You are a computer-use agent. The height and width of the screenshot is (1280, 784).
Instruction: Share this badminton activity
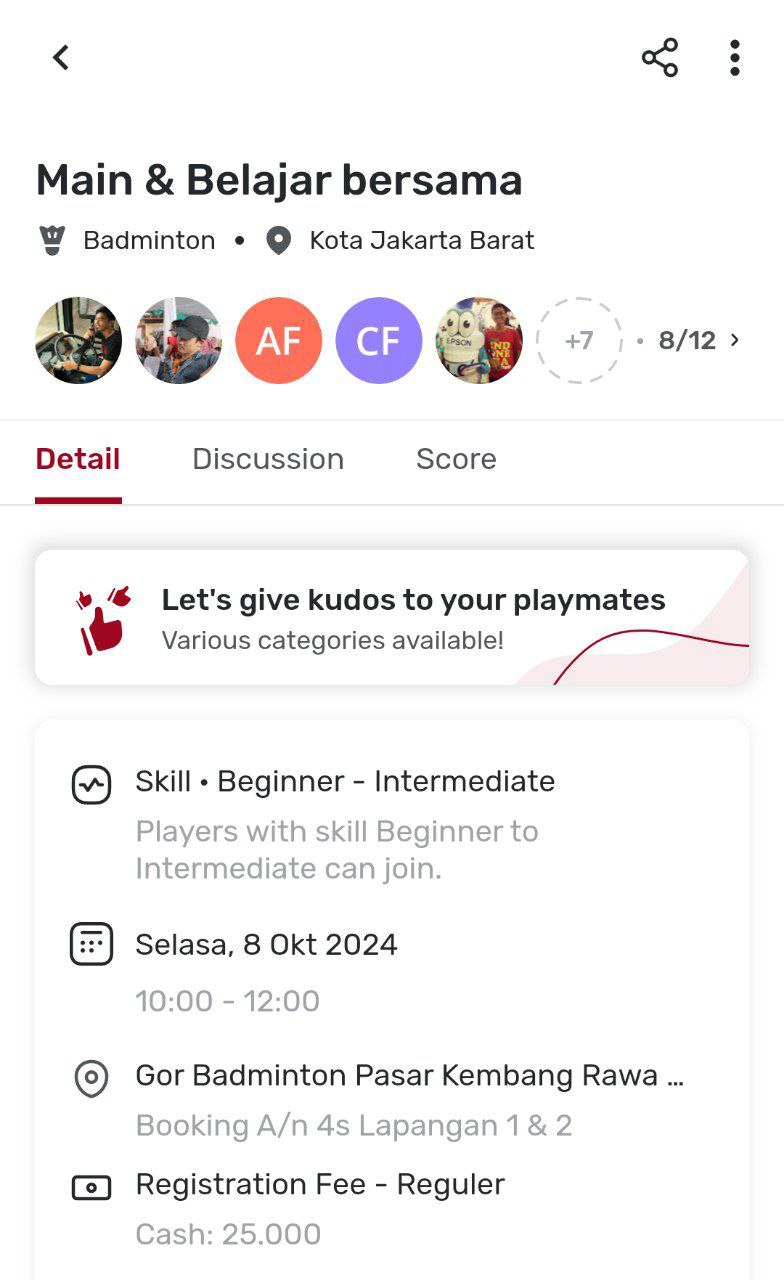coord(660,58)
